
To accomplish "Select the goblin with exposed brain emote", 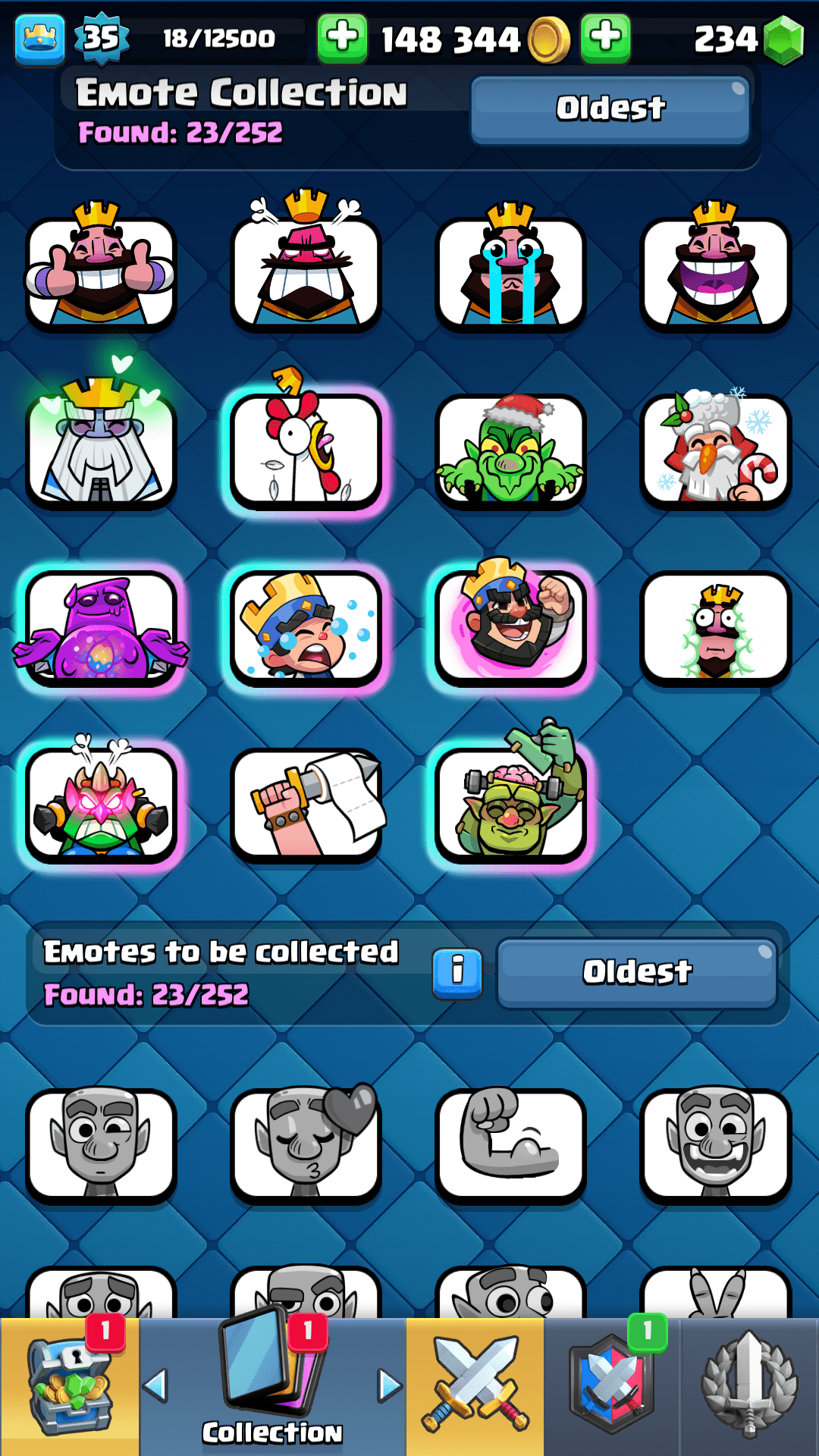I will tap(510, 804).
